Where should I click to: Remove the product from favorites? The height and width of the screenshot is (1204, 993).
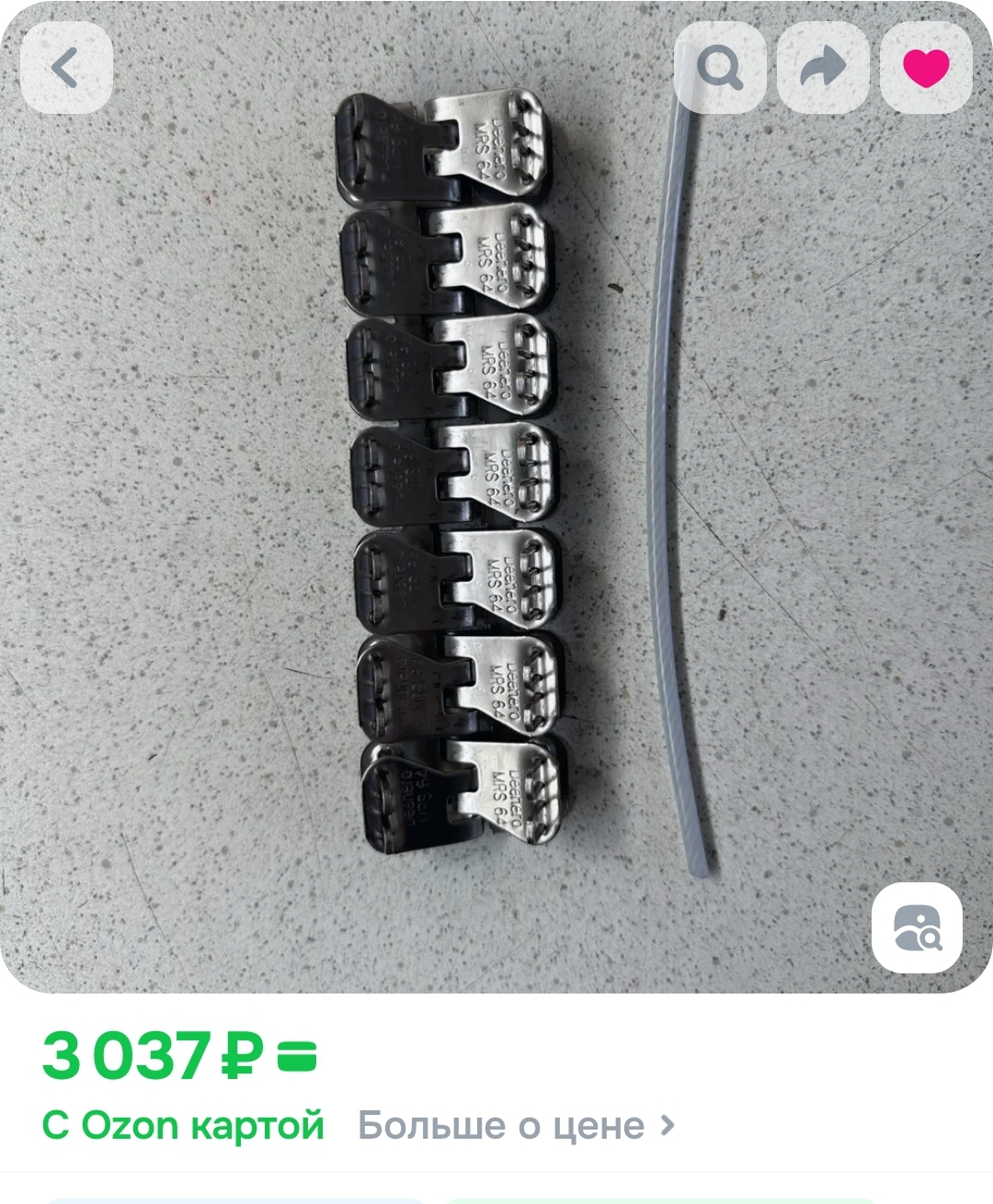926,68
